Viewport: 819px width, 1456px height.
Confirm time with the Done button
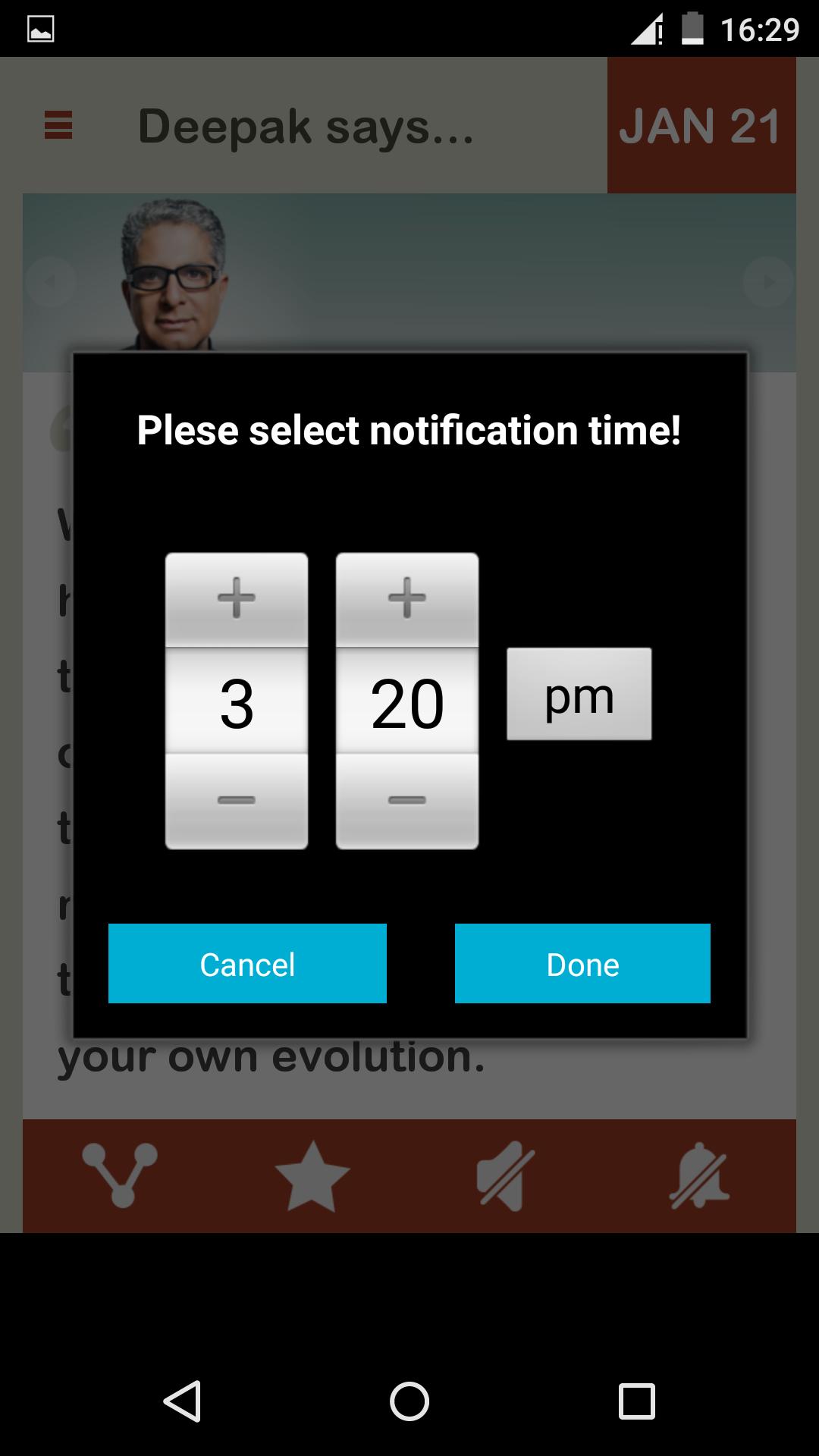(582, 963)
